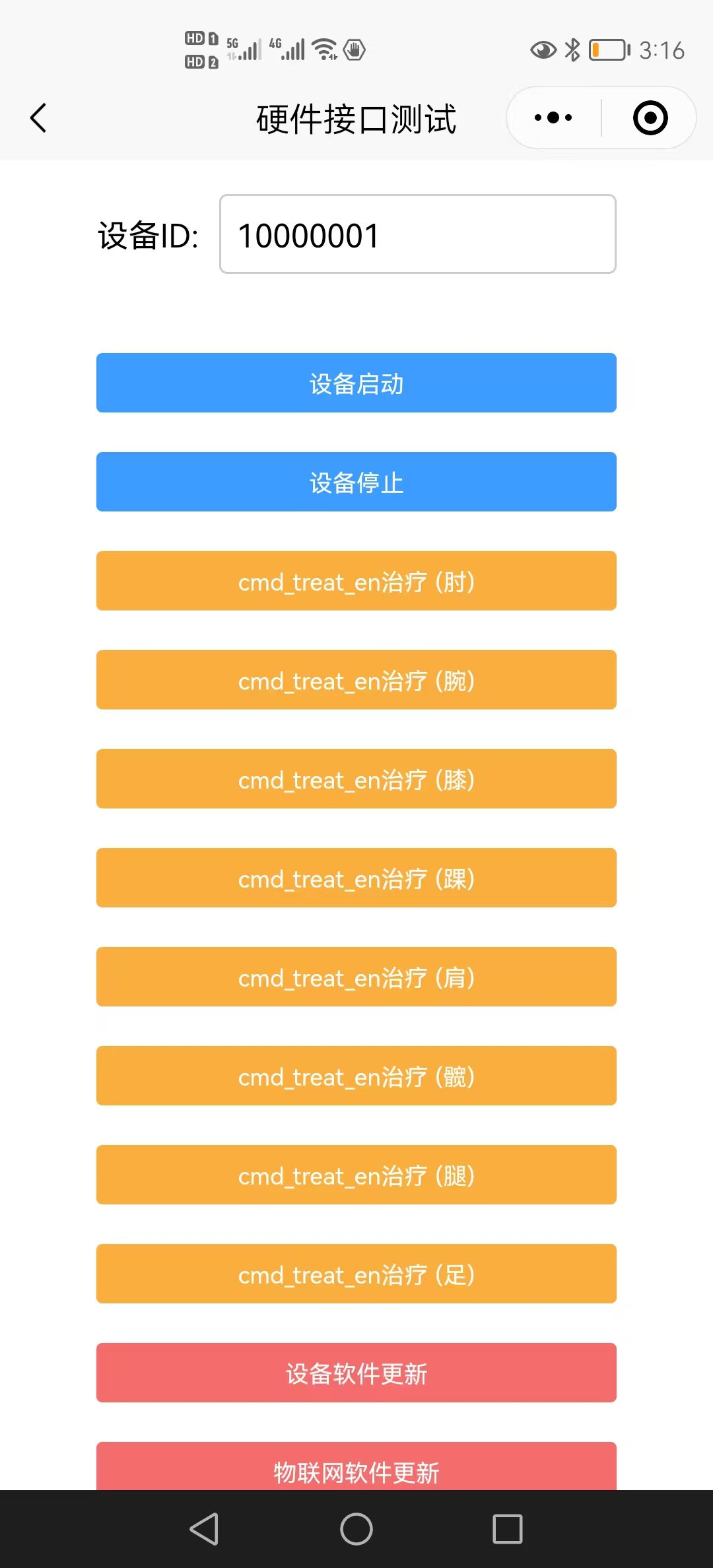Open the mini program three-dot menu
This screenshot has height=1568, width=713.
point(553,118)
